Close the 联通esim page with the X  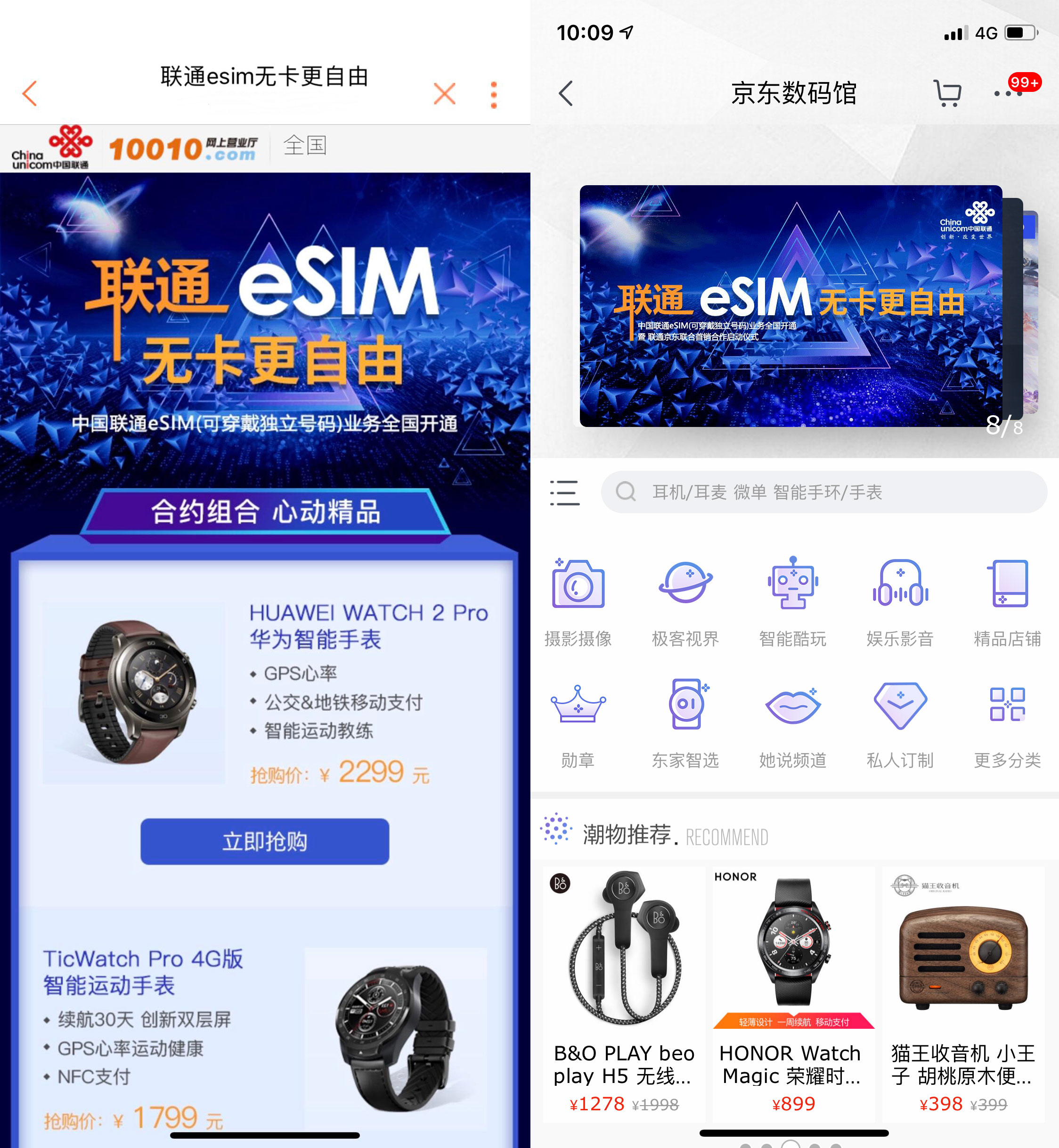point(444,93)
